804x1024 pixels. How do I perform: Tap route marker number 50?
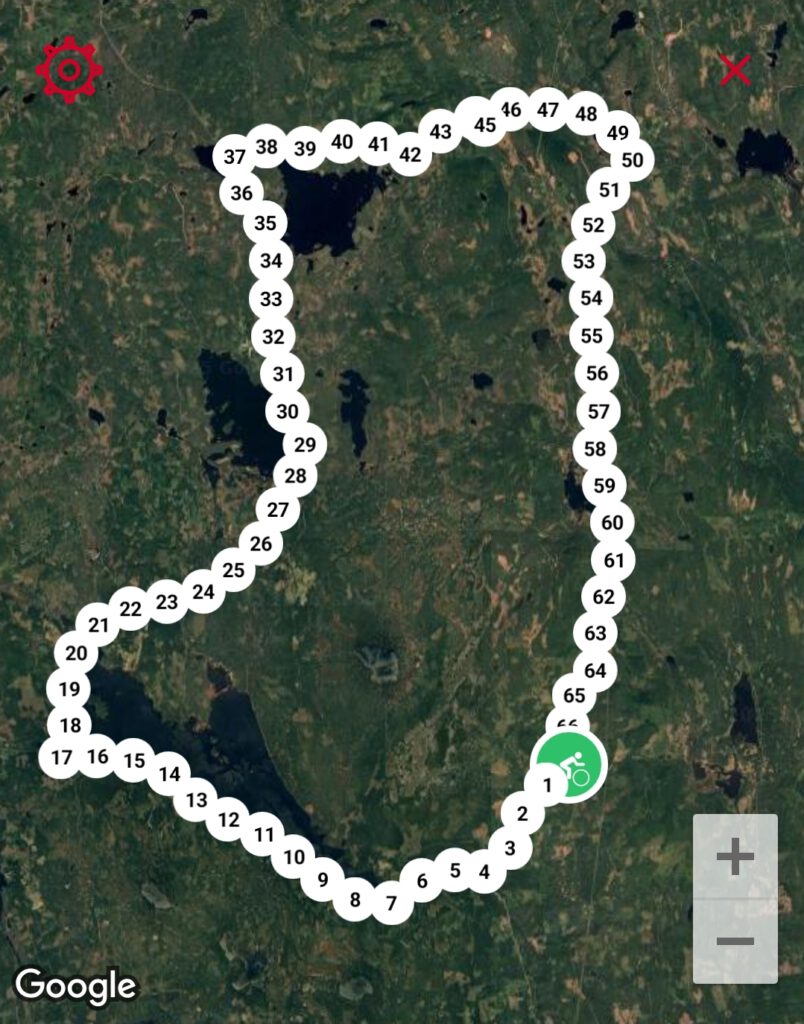(x=633, y=160)
